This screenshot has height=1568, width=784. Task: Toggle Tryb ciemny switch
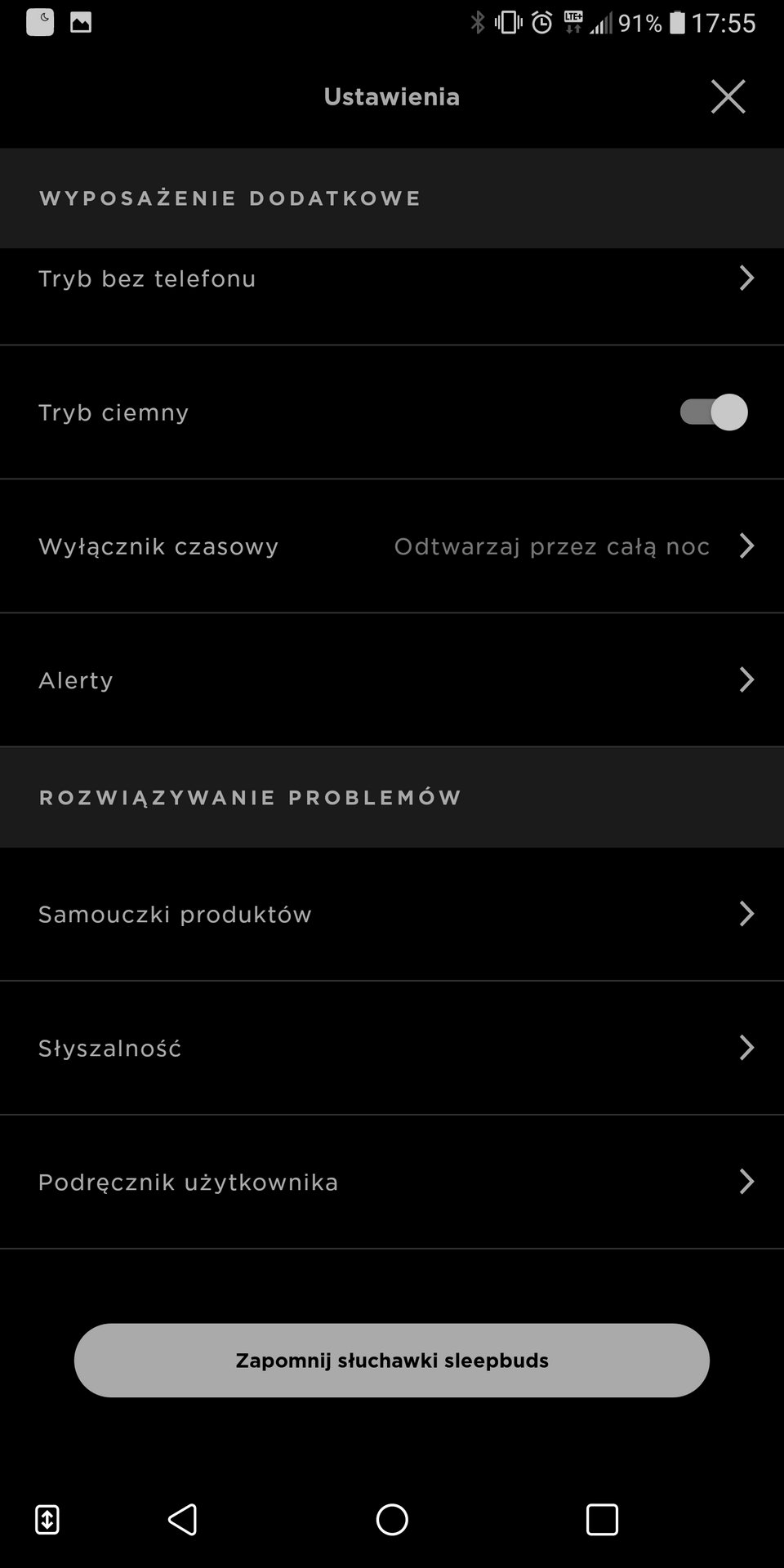[713, 412]
